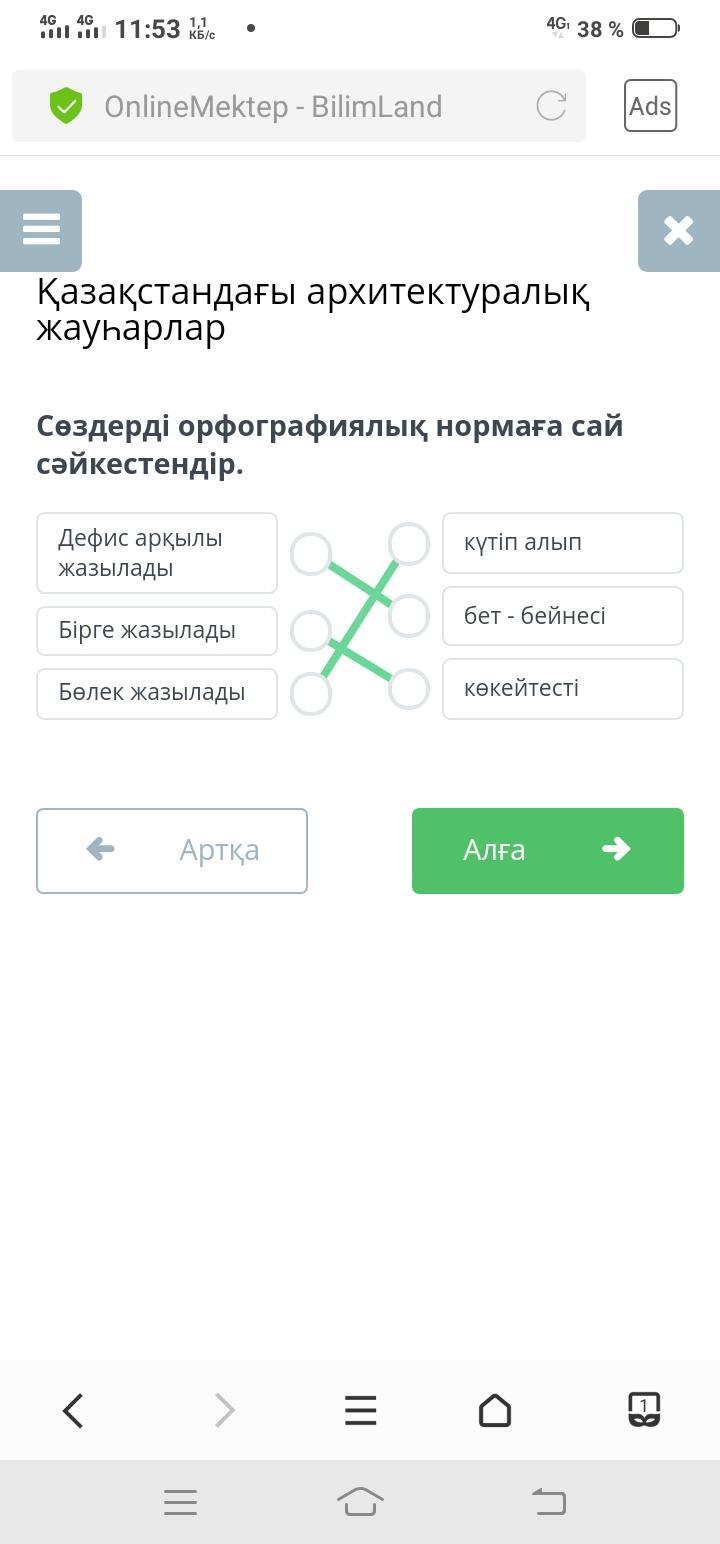Tap the system home button
The width and height of the screenshot is (720, 1544).
(360, 1502)
